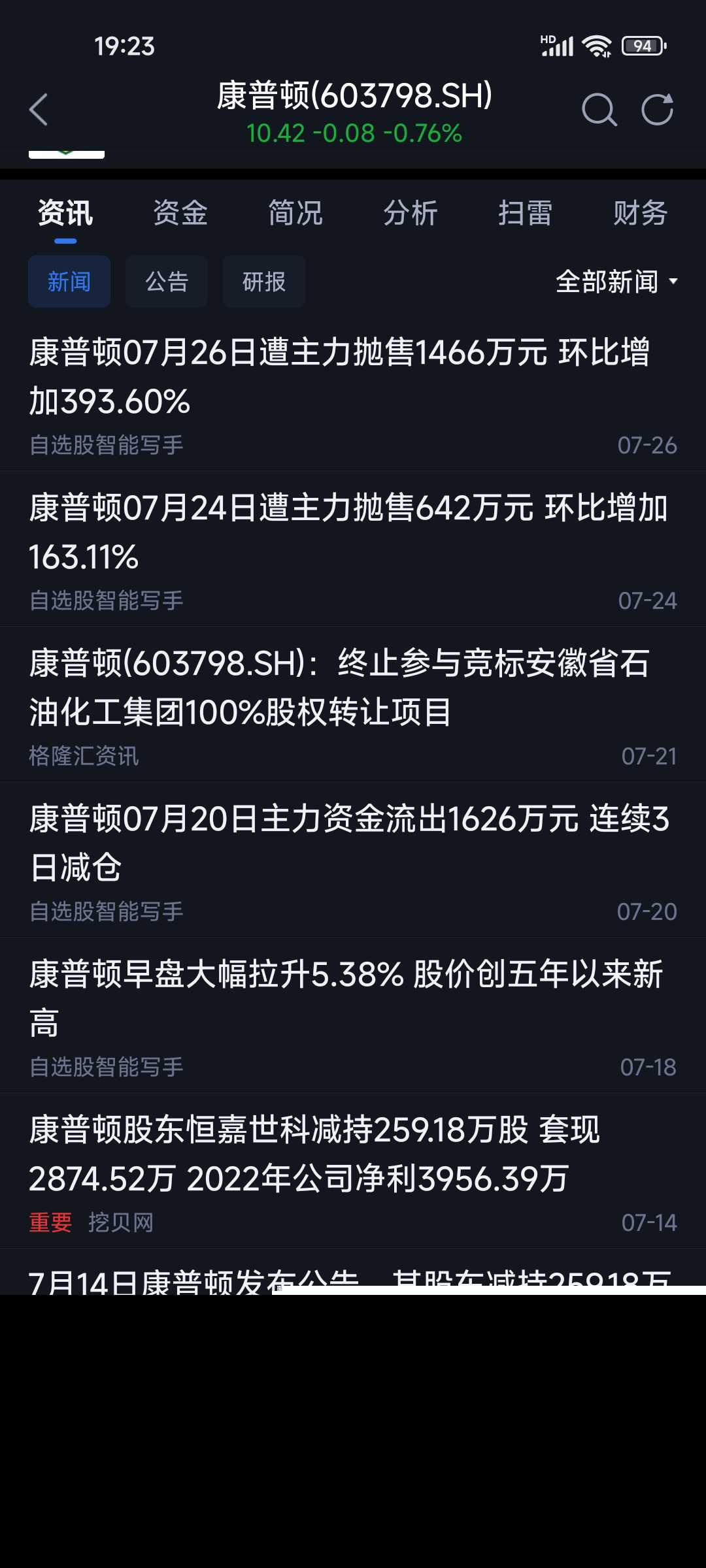Open the 股东恒嘉世科减持259.18万股 article
This screenshot has height=1568, width=706.
[353, 1171]
